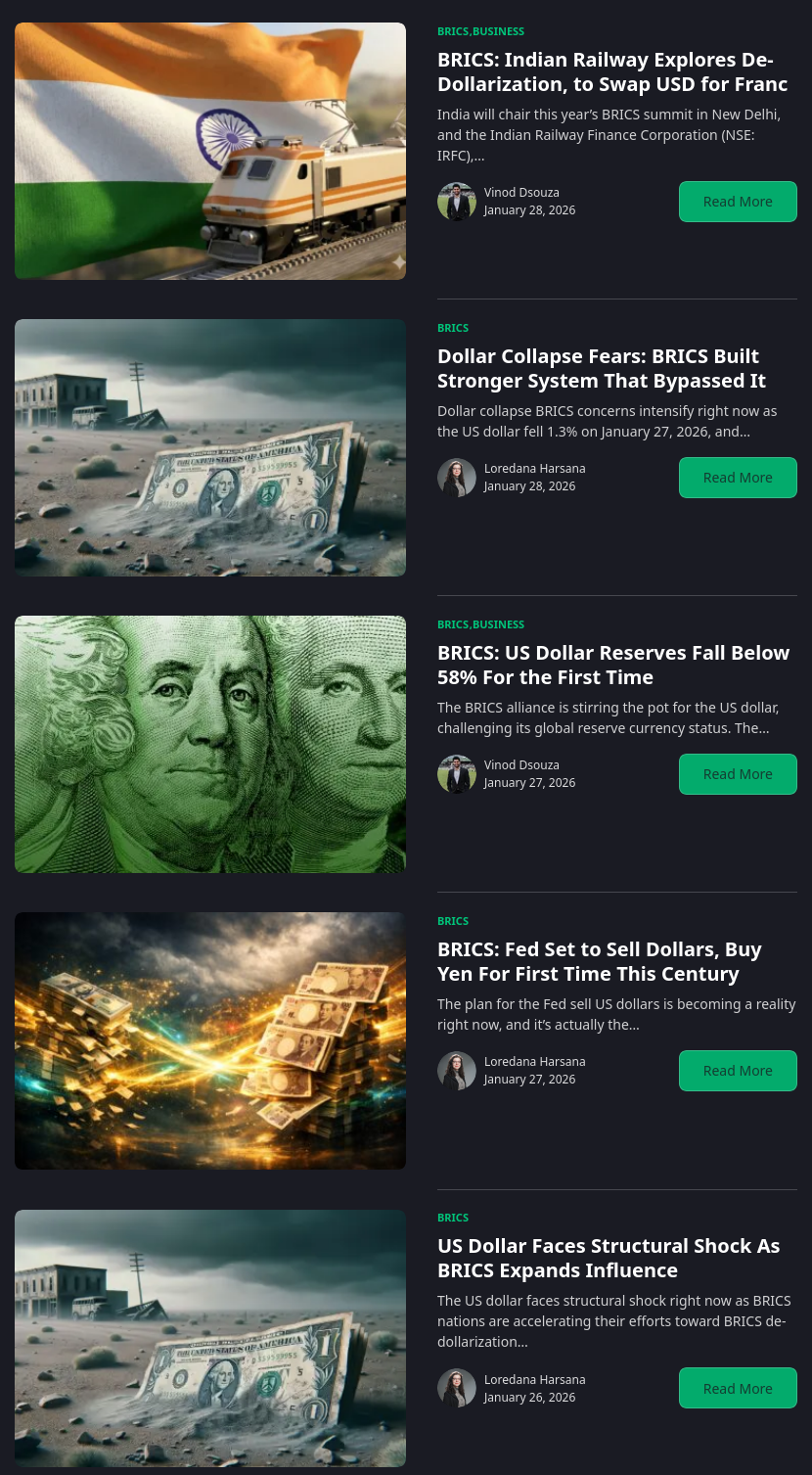This screenshot has width=812, height=1475.
Task: Open the green Franklin and Washington banknote image
Action: pyautogui.click(x=210, y=744)
